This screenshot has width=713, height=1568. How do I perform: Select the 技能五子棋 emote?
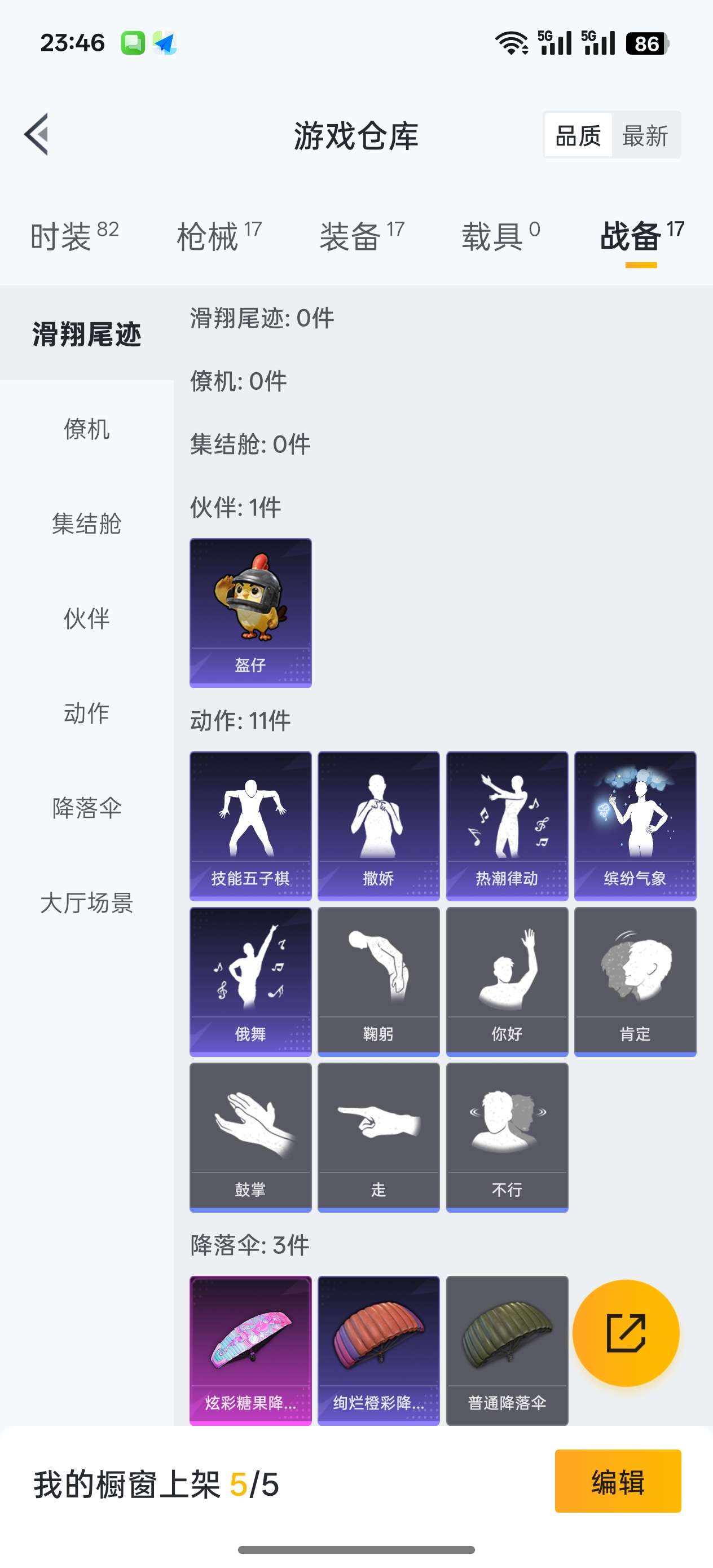pos(250,825)
